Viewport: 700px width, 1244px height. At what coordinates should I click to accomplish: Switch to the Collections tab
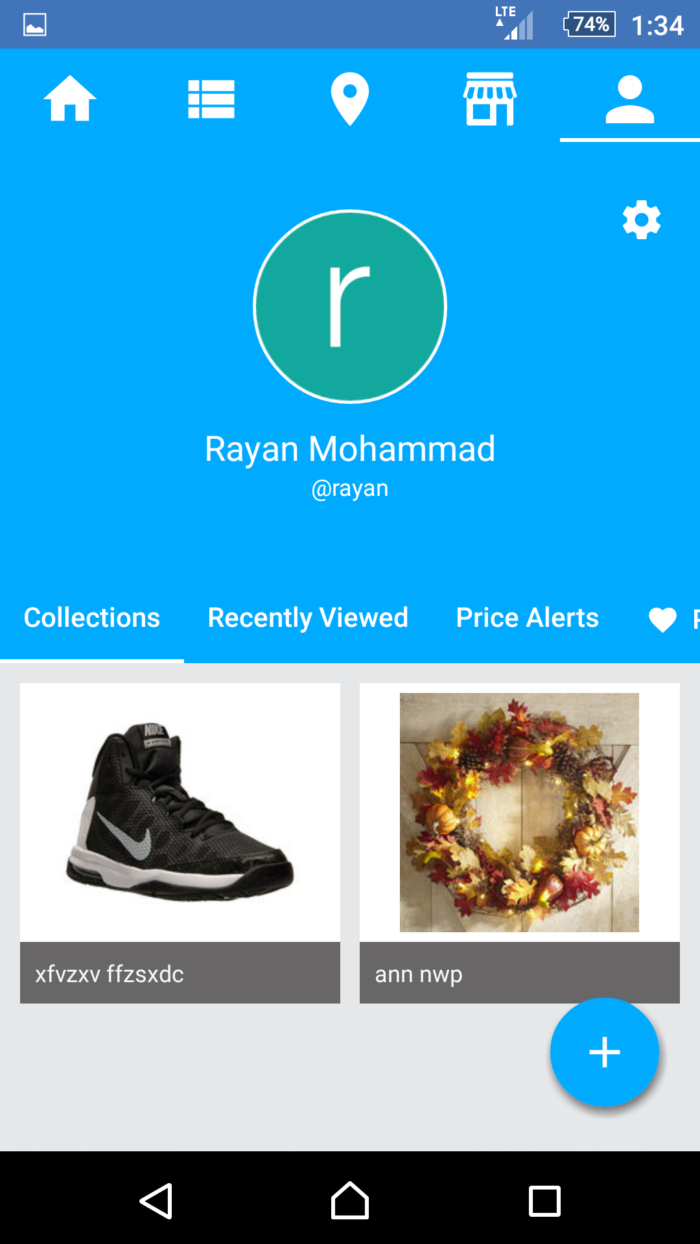coord(92,618)
